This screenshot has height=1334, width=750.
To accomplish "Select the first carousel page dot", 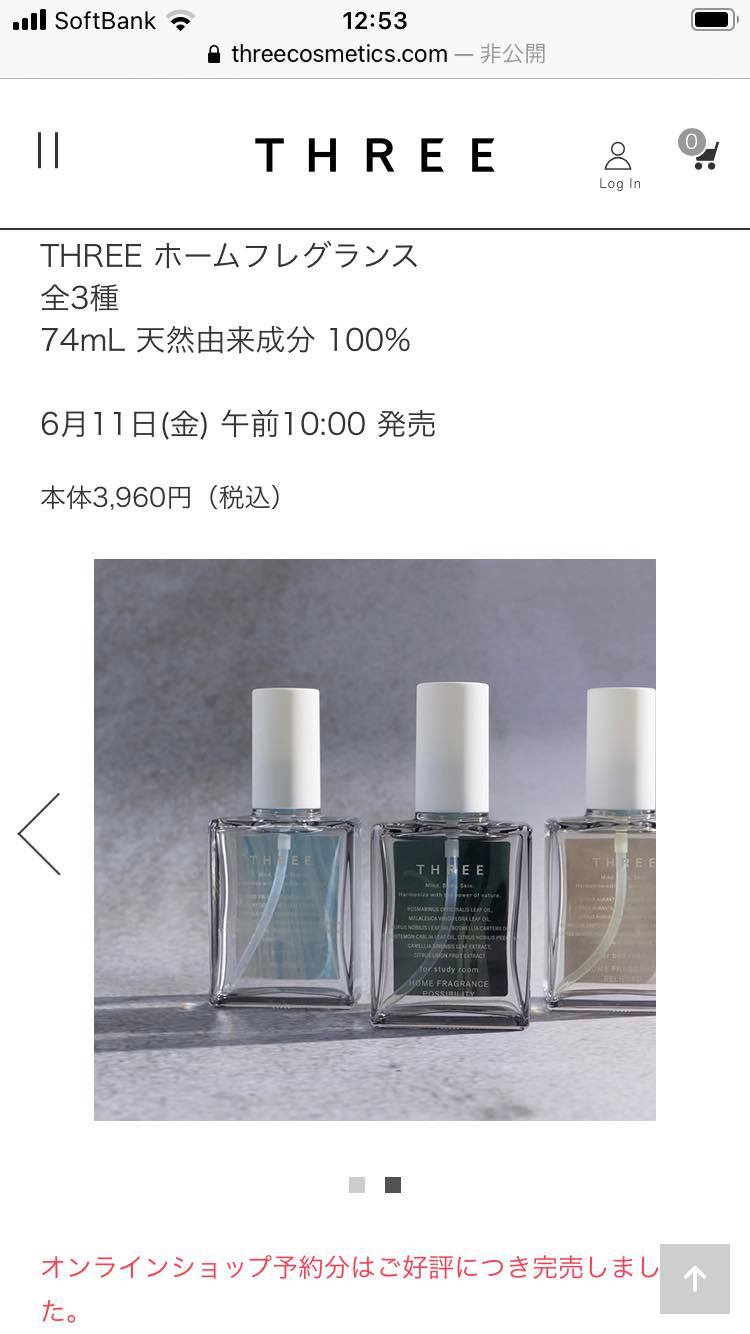I will point(357,1185).
